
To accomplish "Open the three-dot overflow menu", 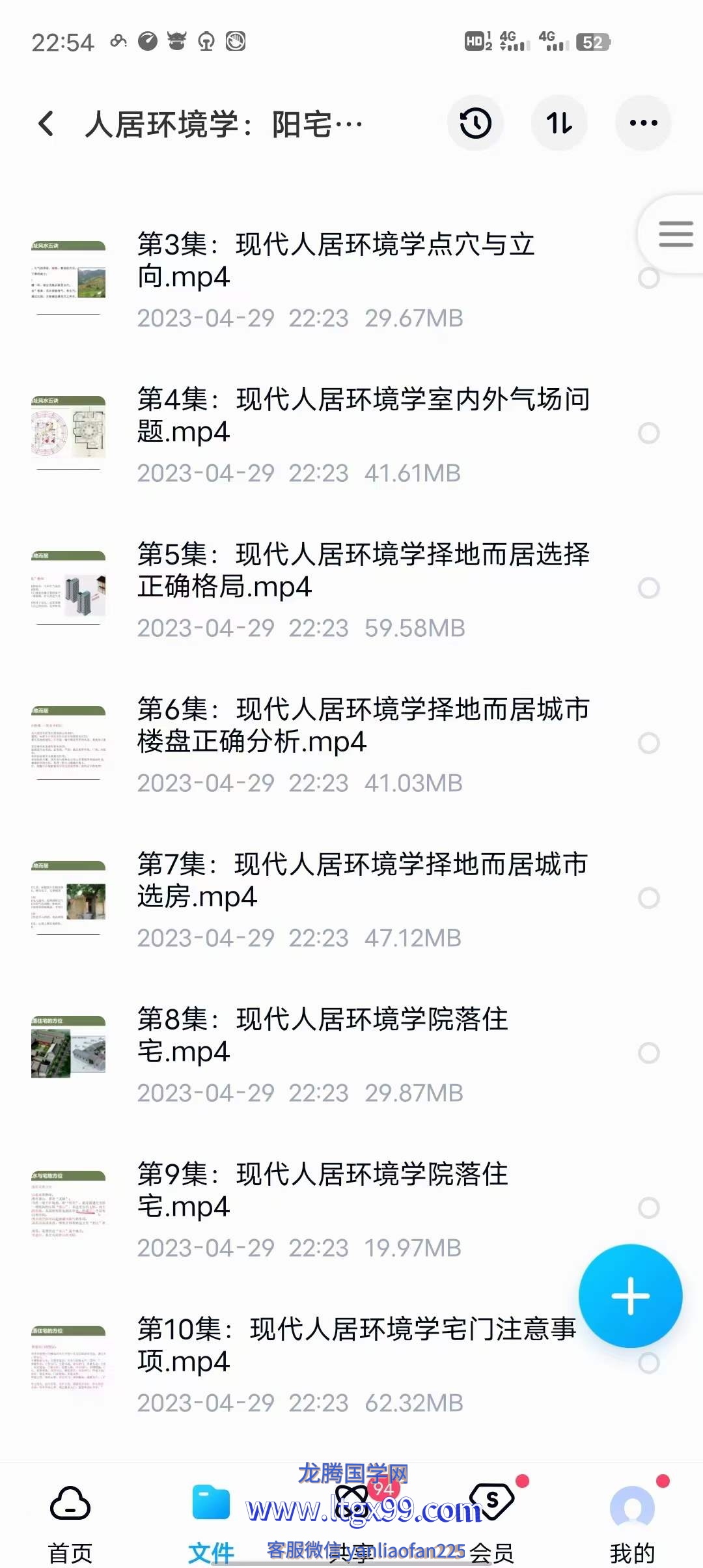I will pyautogui.click(x=643, y=123).
